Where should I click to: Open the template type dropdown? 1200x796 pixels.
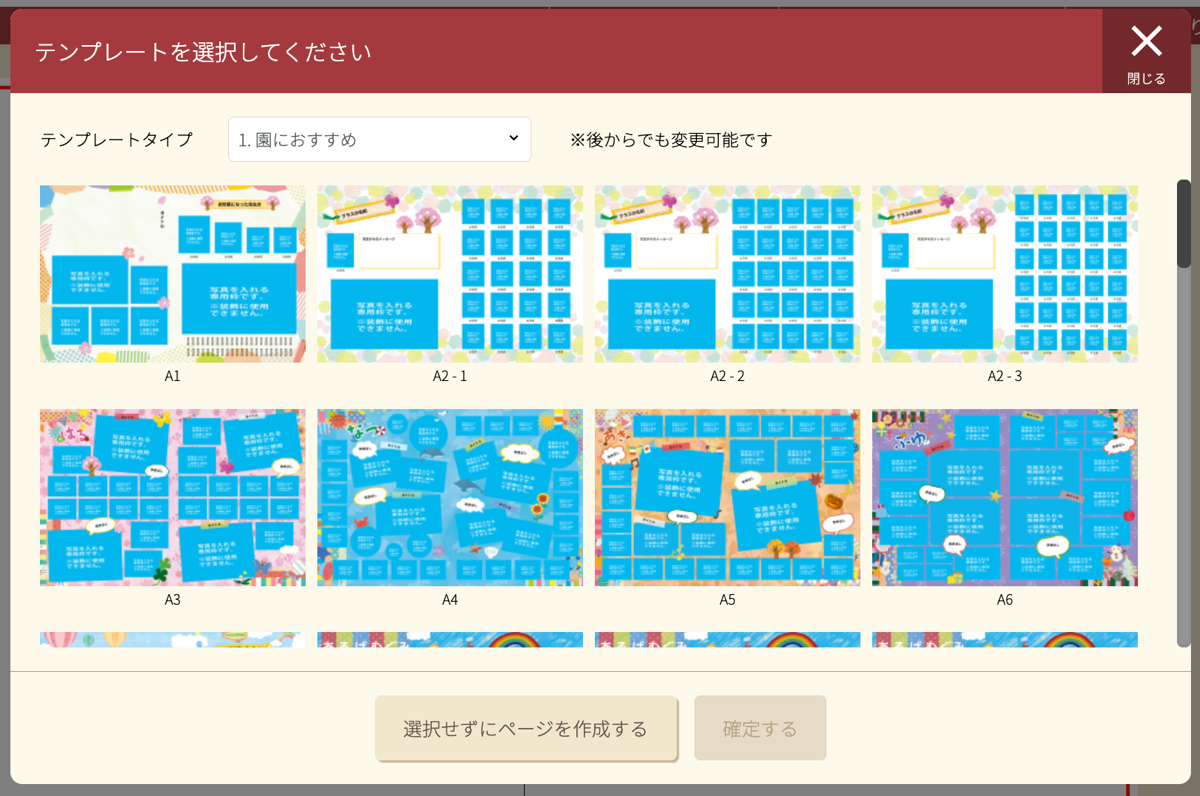379,139
